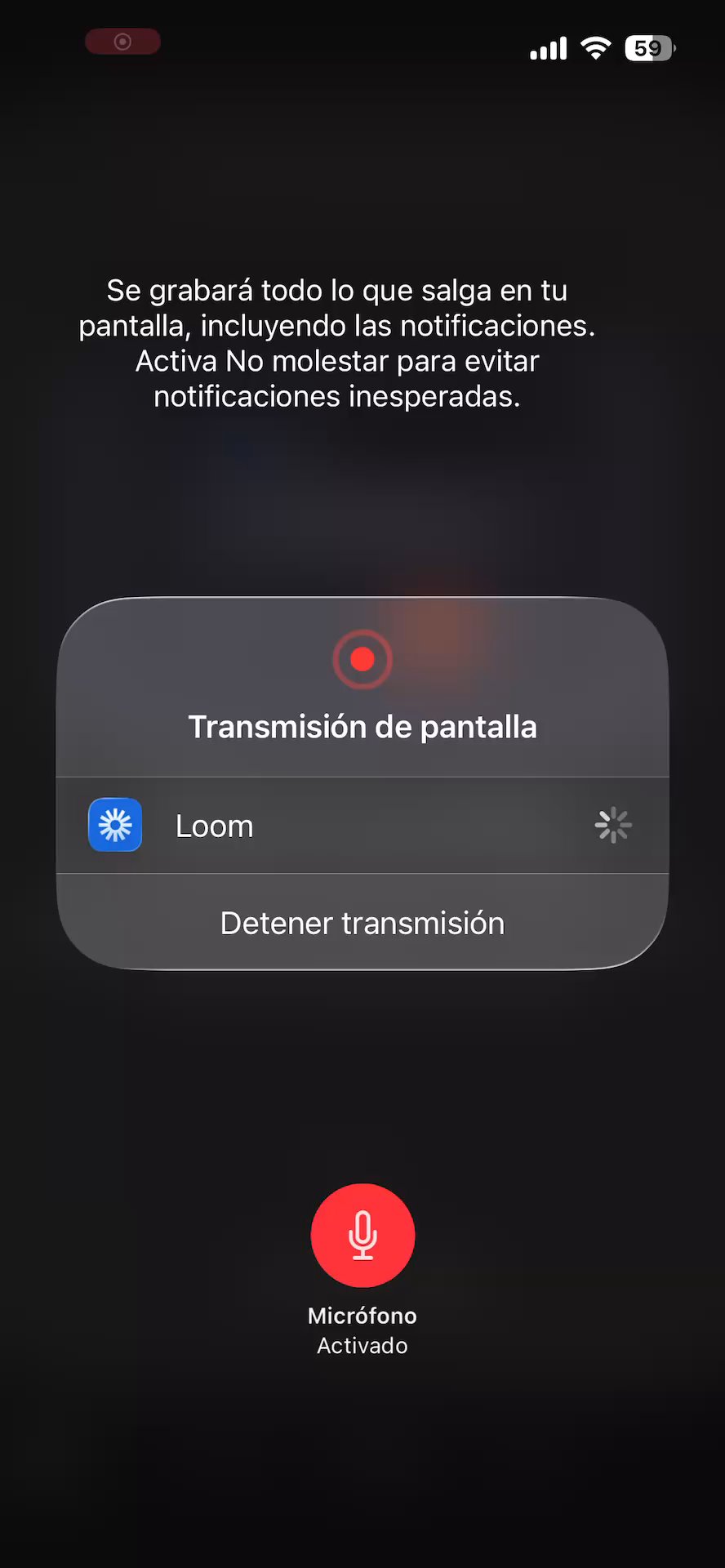Turn off the Micrófono toggle

pos(362,1235)
